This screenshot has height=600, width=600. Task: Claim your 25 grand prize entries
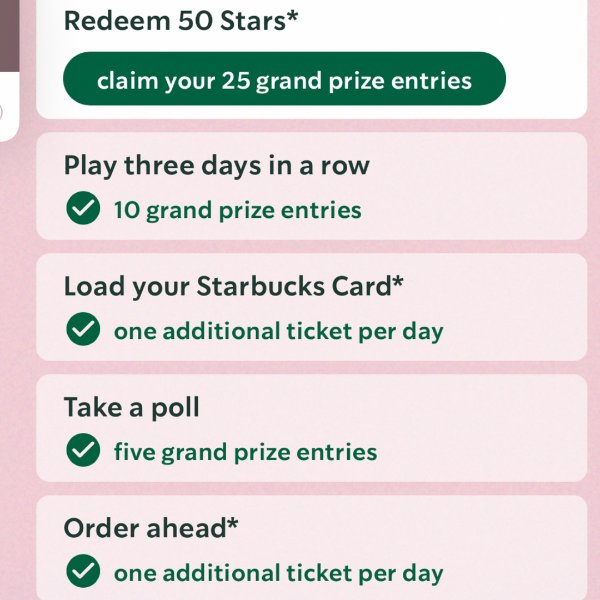(x=284, y=80)
